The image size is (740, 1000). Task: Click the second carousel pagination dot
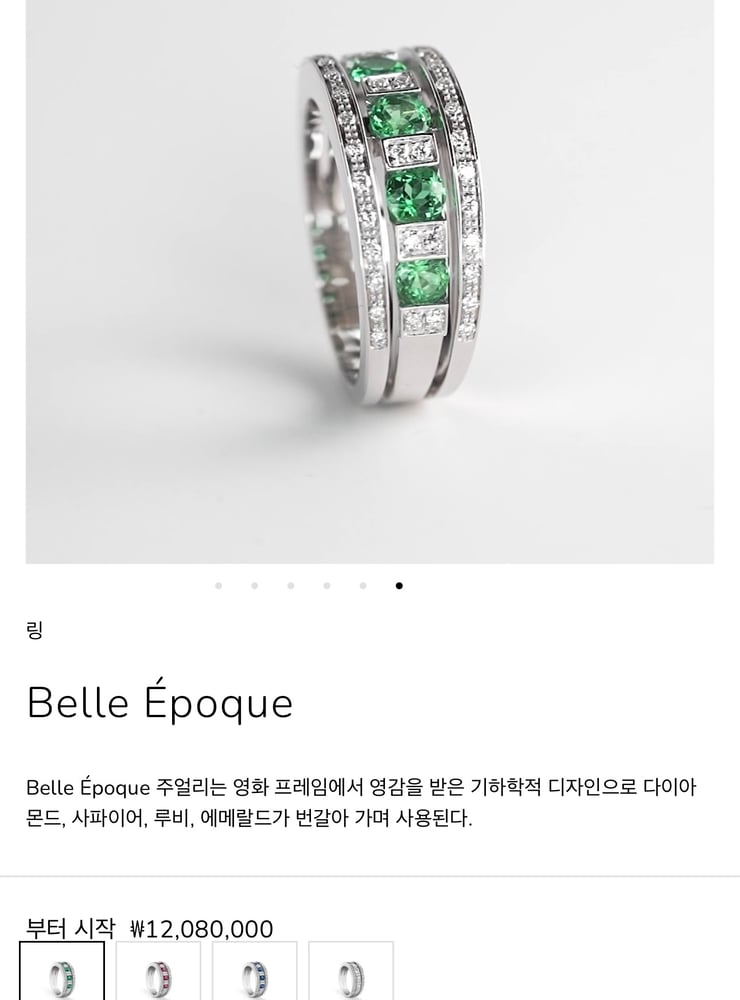pos(254,586)
